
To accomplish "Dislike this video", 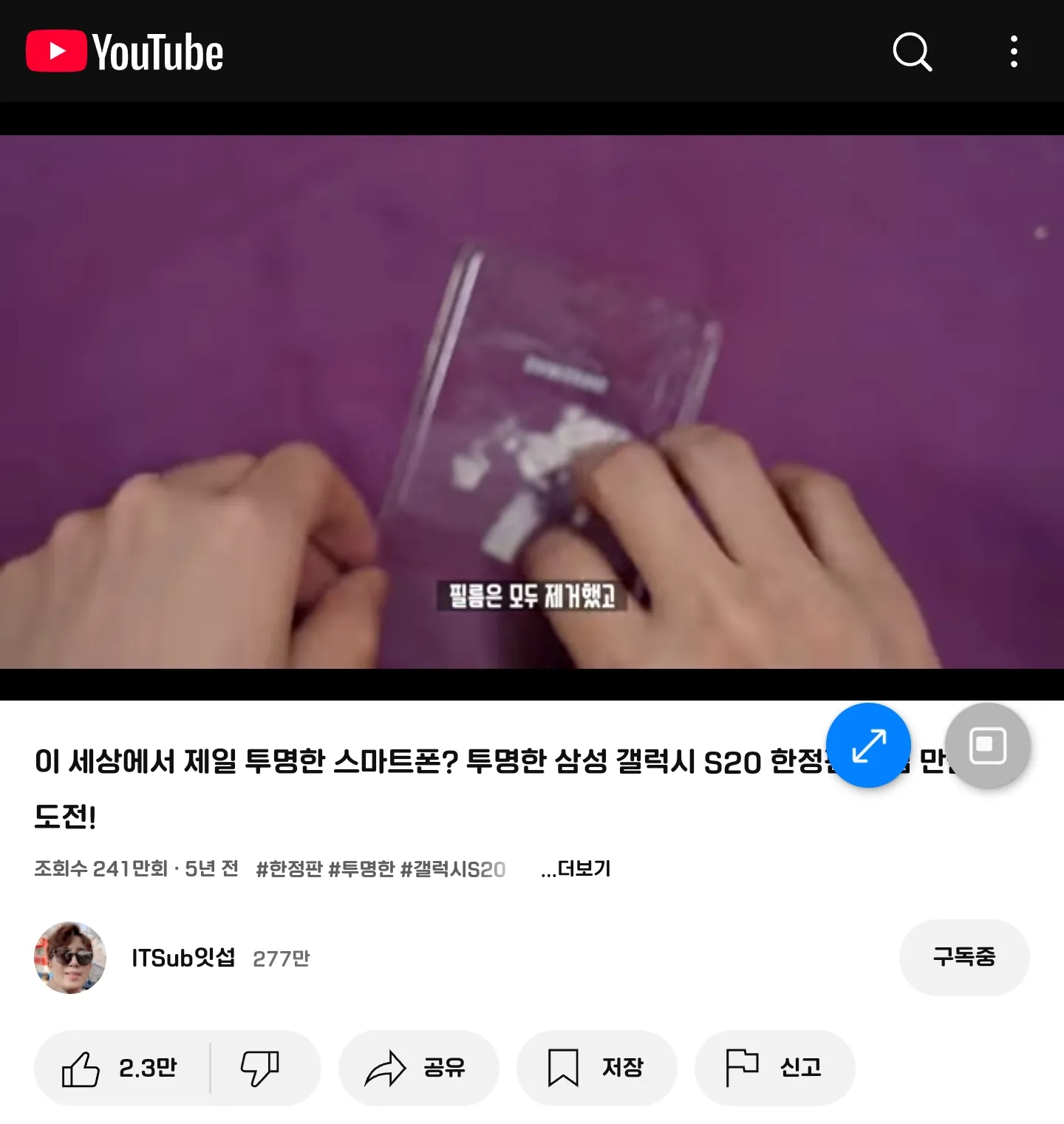I will (x=260, y=1068).
